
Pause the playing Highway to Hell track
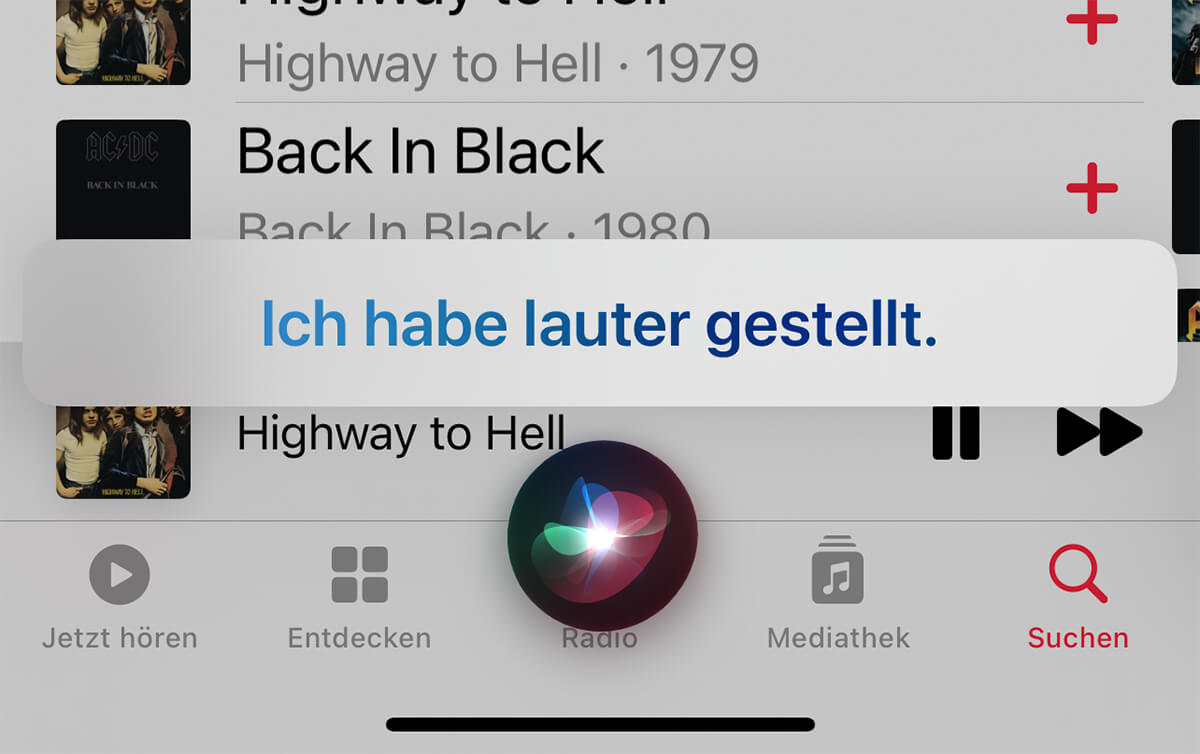955,432
